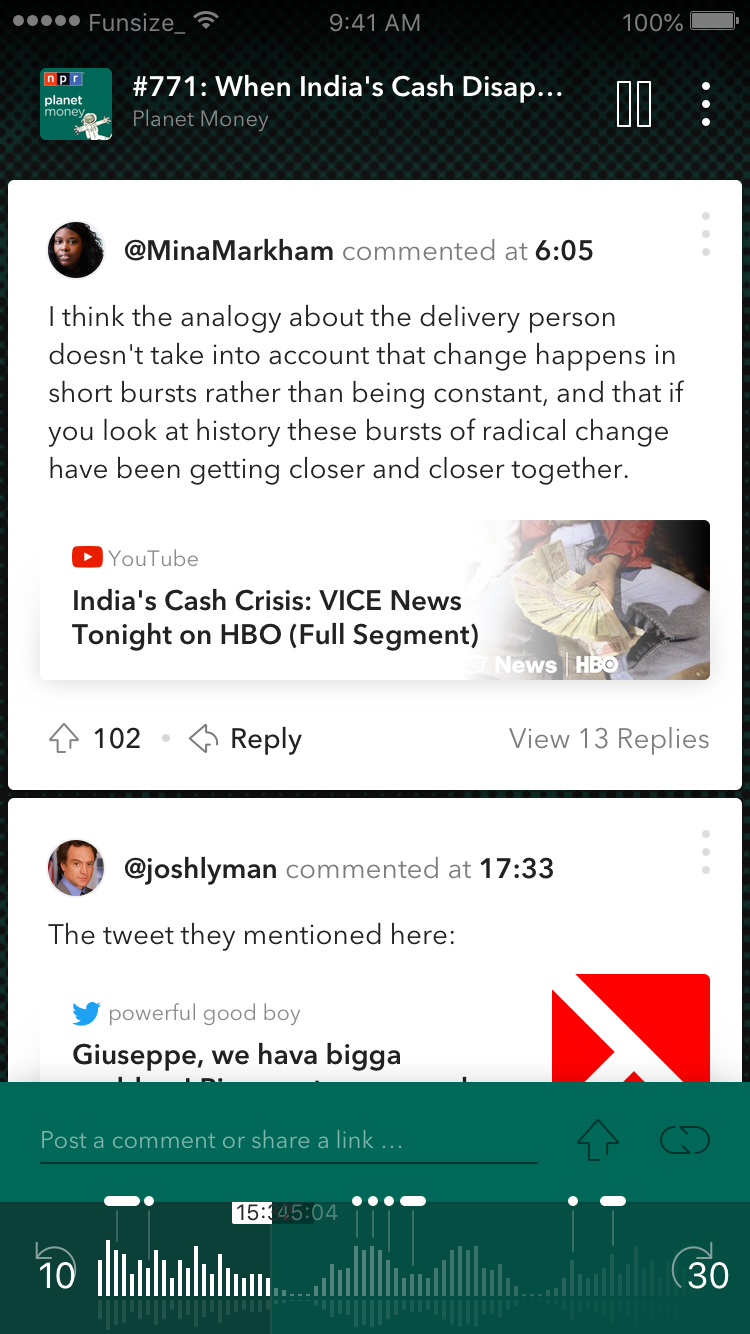Tap the link attach icon
Viewport: 750px width, 1334px height.
click(685, 1139)
